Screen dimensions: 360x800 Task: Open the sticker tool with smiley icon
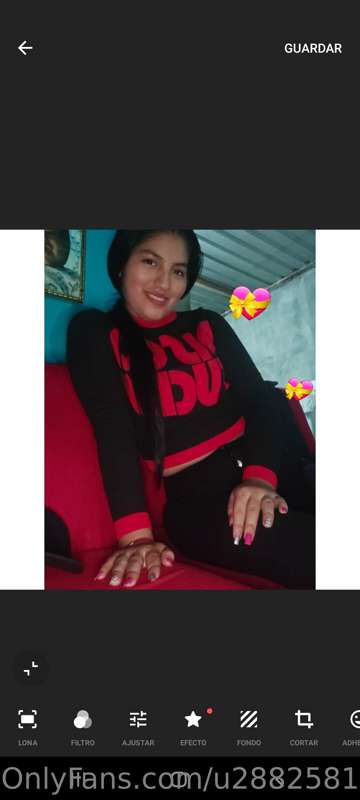point(353,727)
